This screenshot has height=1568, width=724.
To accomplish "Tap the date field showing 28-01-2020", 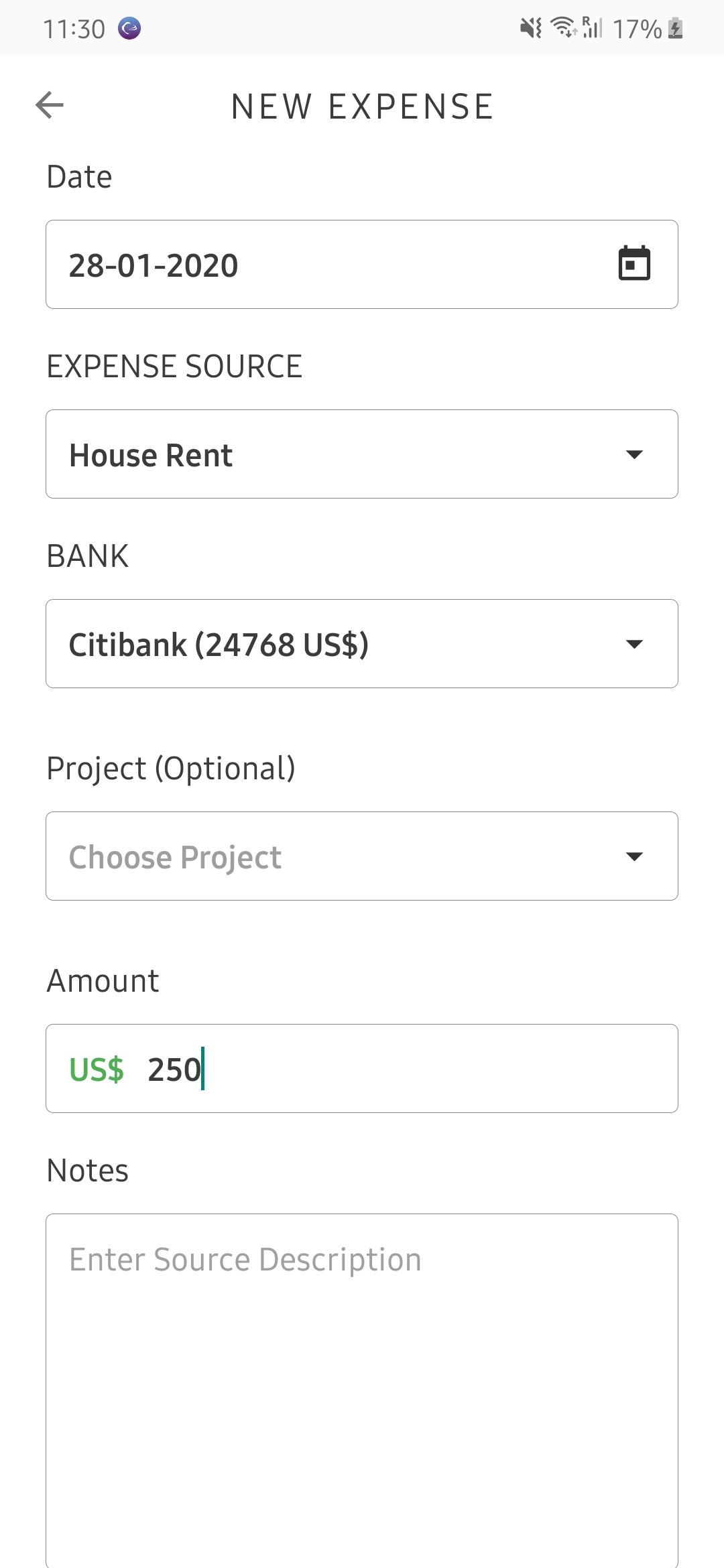I will [362, 265].
